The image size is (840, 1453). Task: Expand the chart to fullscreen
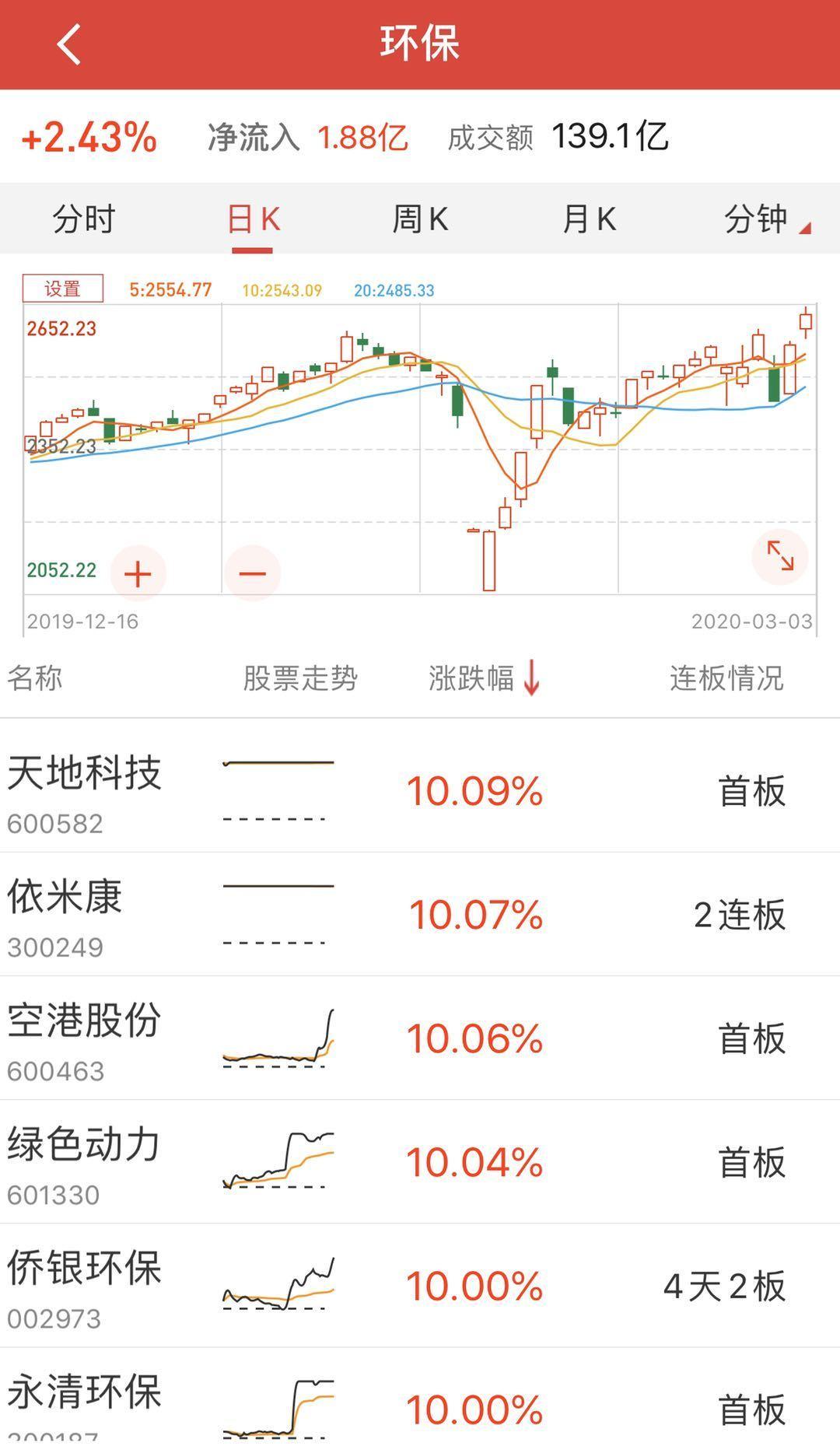coord(780,556)
